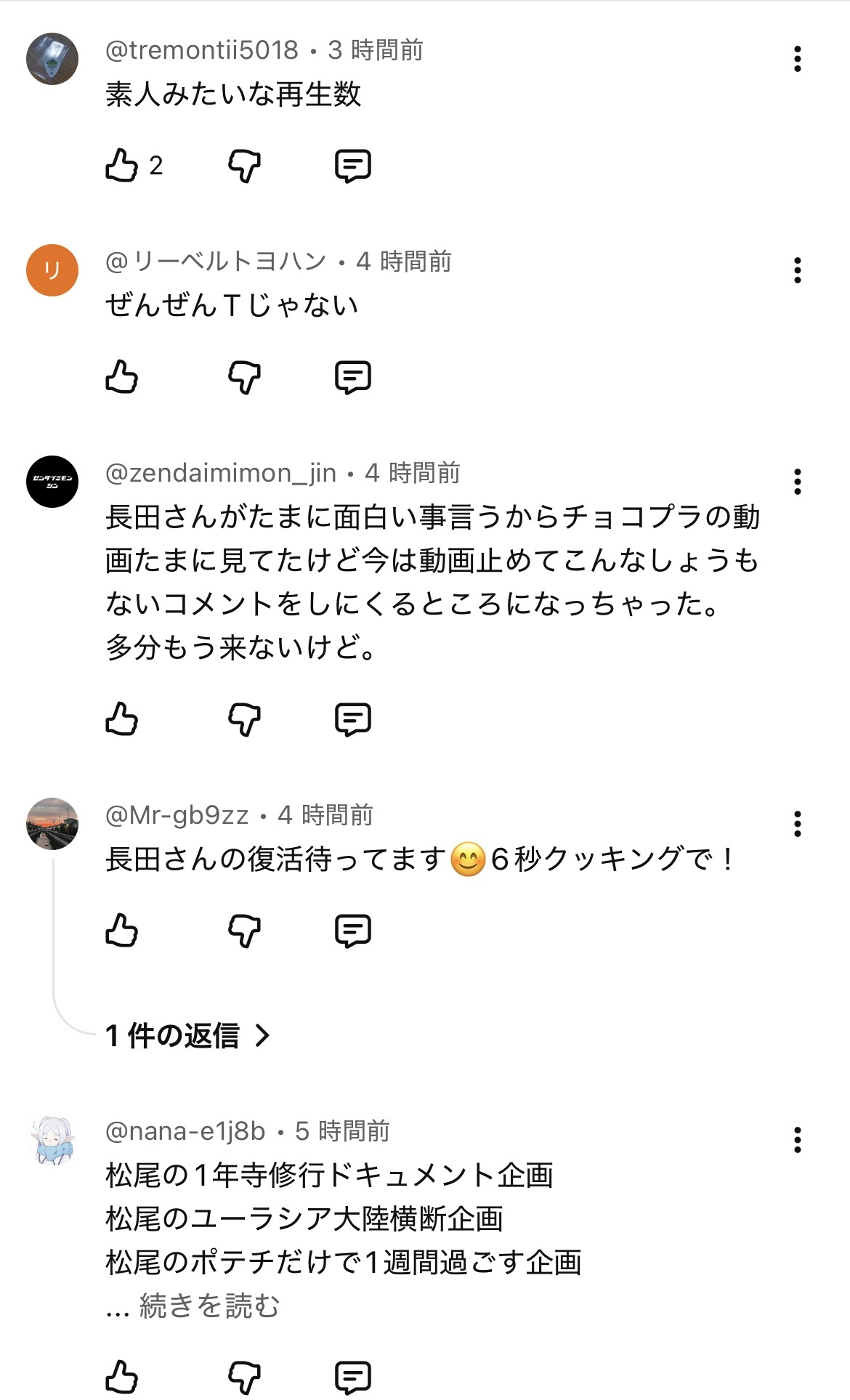Open overflow menu for @Mr-gb9zz's comment
The height and width of the screenshot is (1400, 850).
click(797, 824)
